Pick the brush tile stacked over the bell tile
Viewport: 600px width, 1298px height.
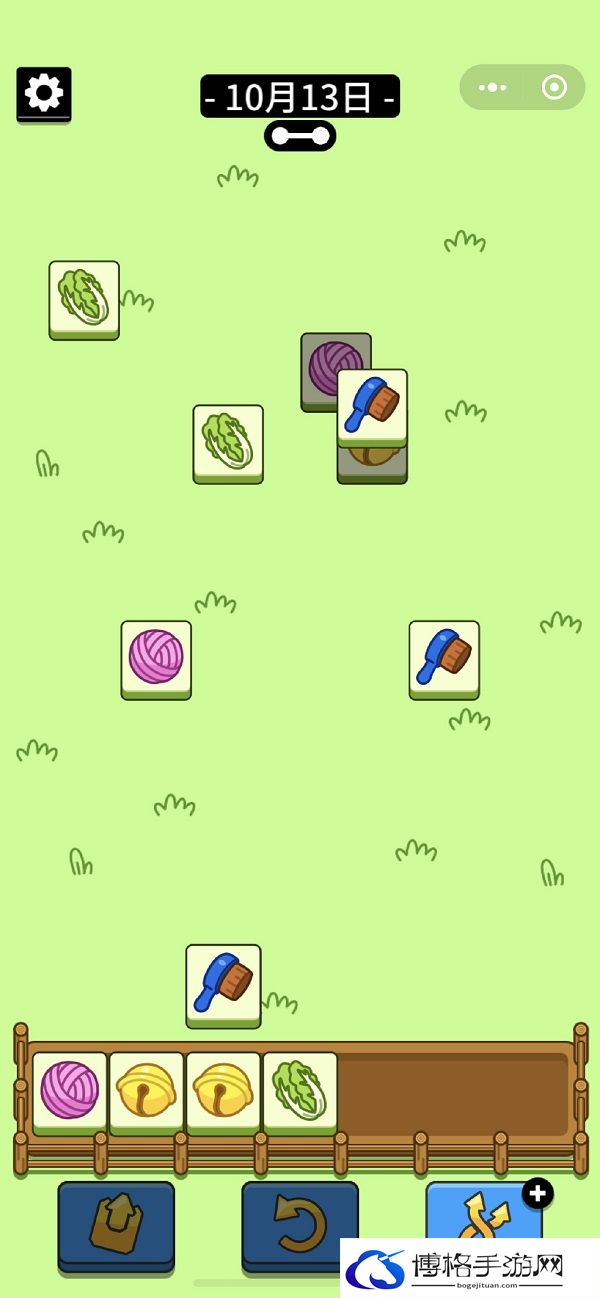pyautogui.click(x=373, y=404)
